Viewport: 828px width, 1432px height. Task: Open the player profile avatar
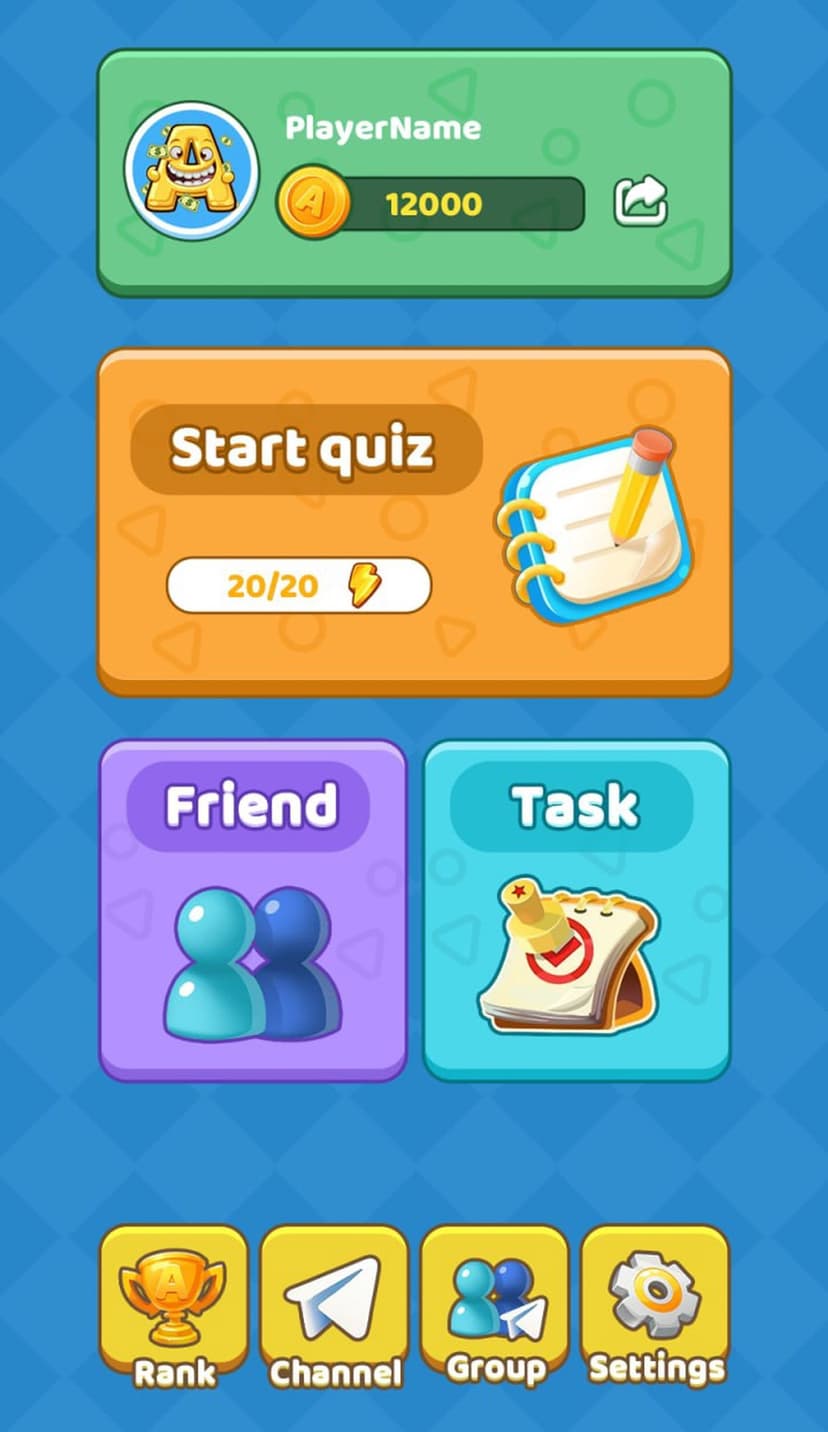[191, 170]
